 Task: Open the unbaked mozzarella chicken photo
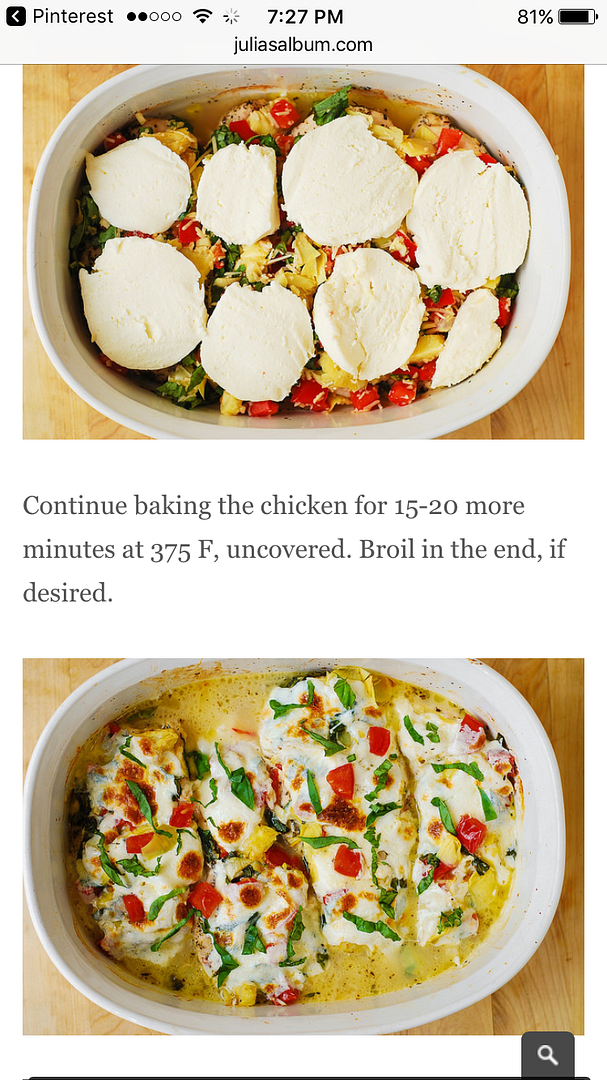point(303,252)
